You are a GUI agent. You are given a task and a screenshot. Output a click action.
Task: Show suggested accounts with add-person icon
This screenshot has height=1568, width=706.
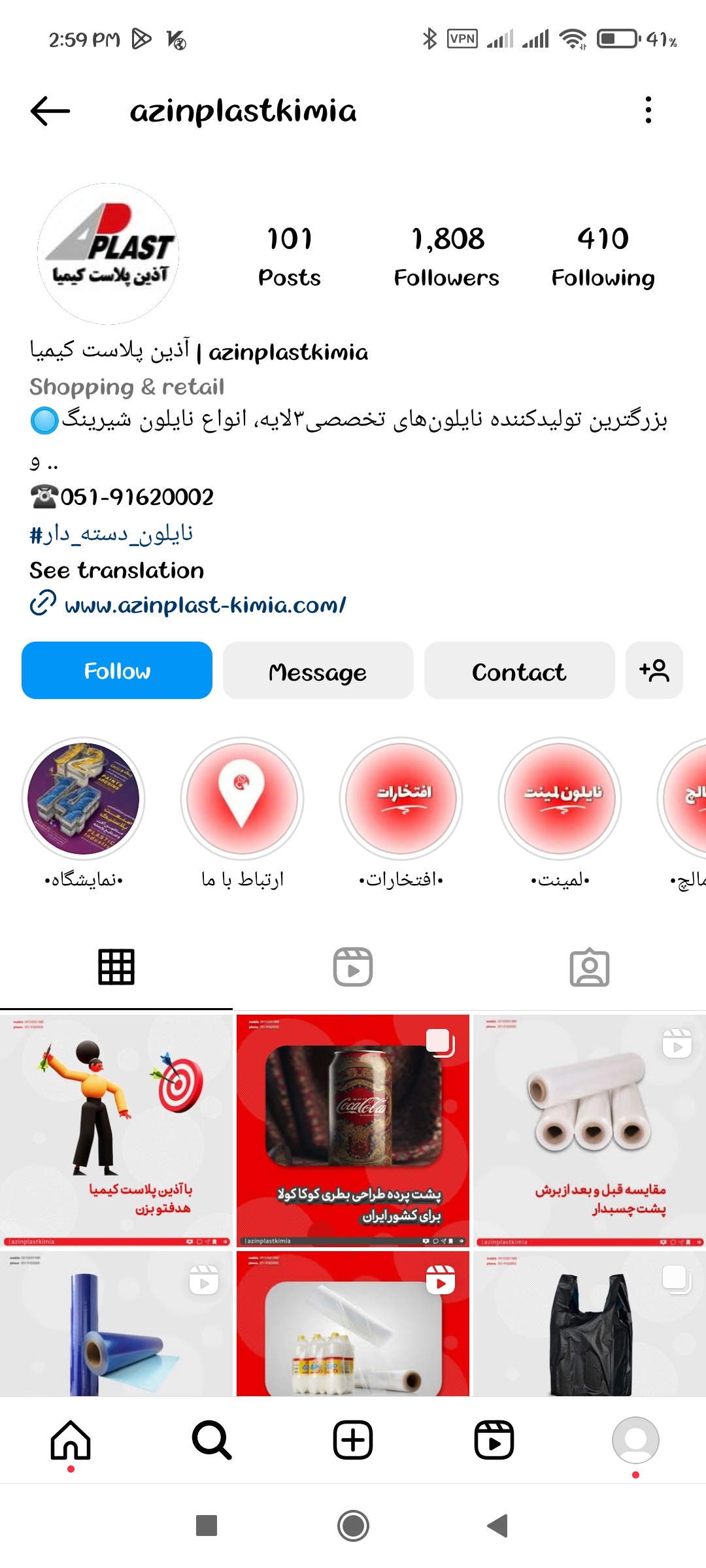[x=654, y=671]
